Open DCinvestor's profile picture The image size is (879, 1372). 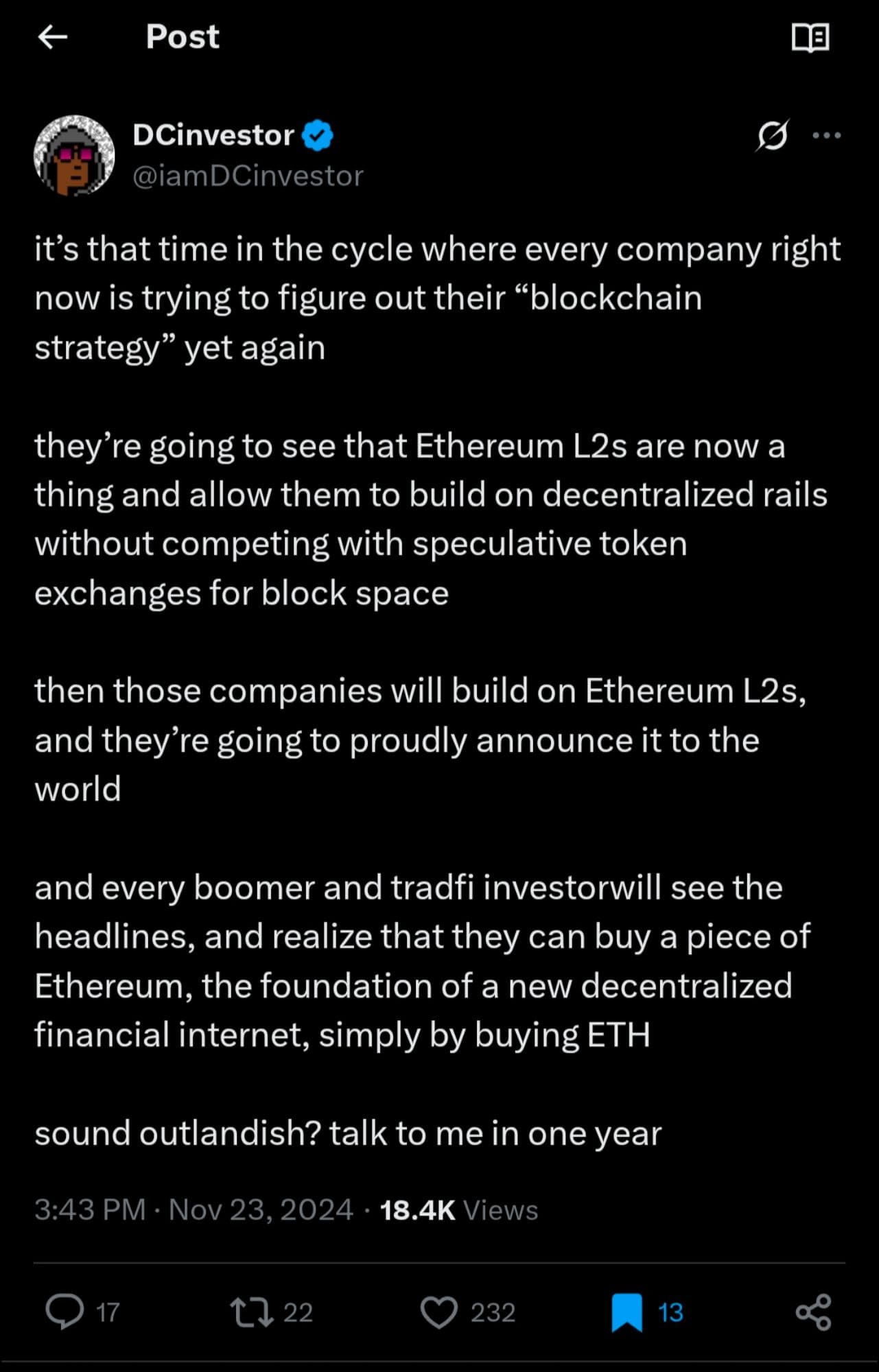pyautogui.click(x=74, y=155)
